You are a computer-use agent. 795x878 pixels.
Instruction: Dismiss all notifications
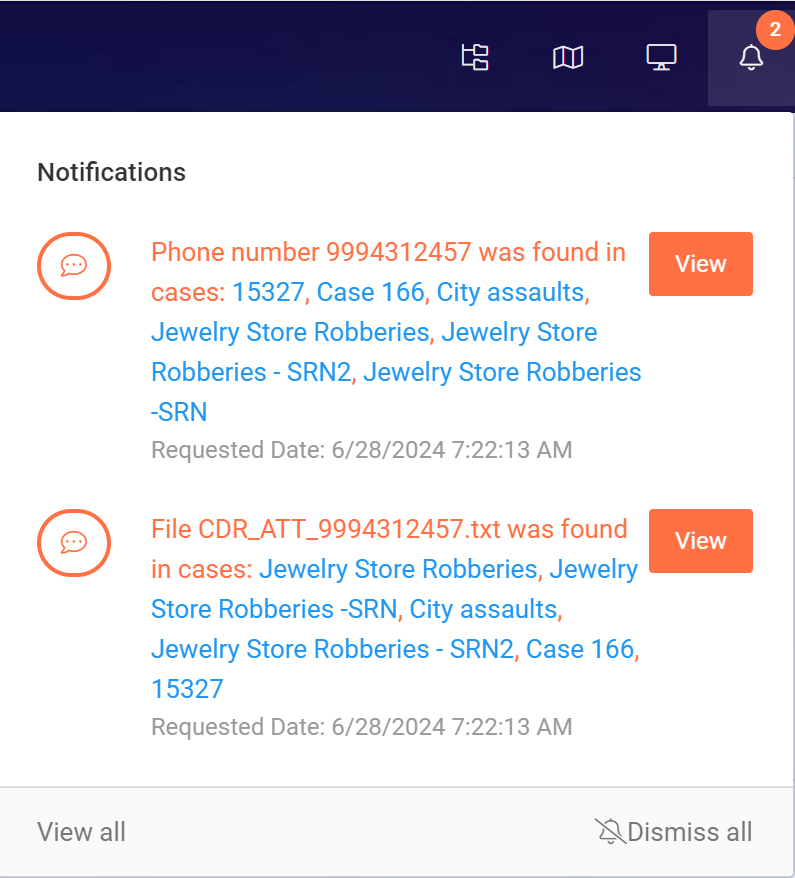tap(674, 832)
